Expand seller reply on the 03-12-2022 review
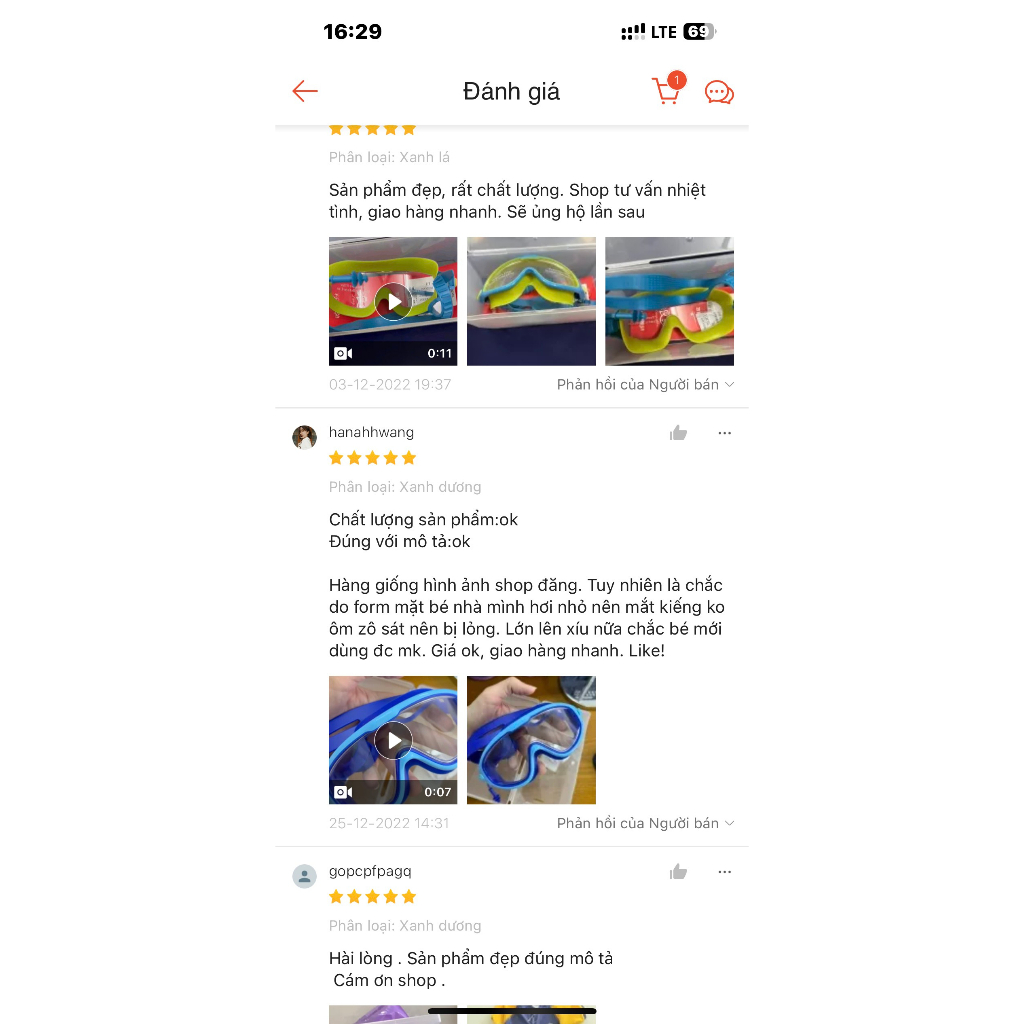1024x1024 pixels. pos(646,385)
